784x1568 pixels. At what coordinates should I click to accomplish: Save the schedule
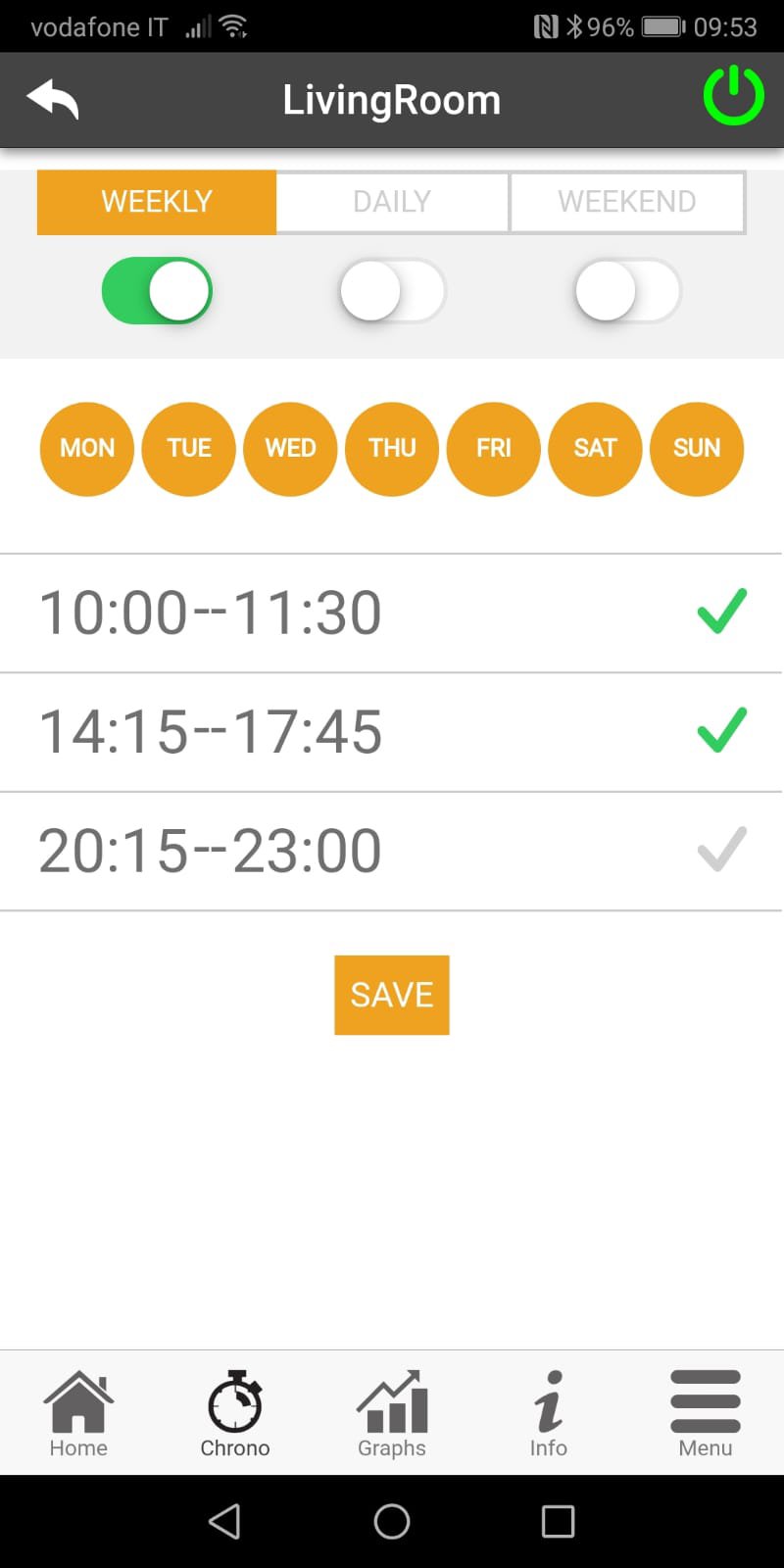pos(392,995)
